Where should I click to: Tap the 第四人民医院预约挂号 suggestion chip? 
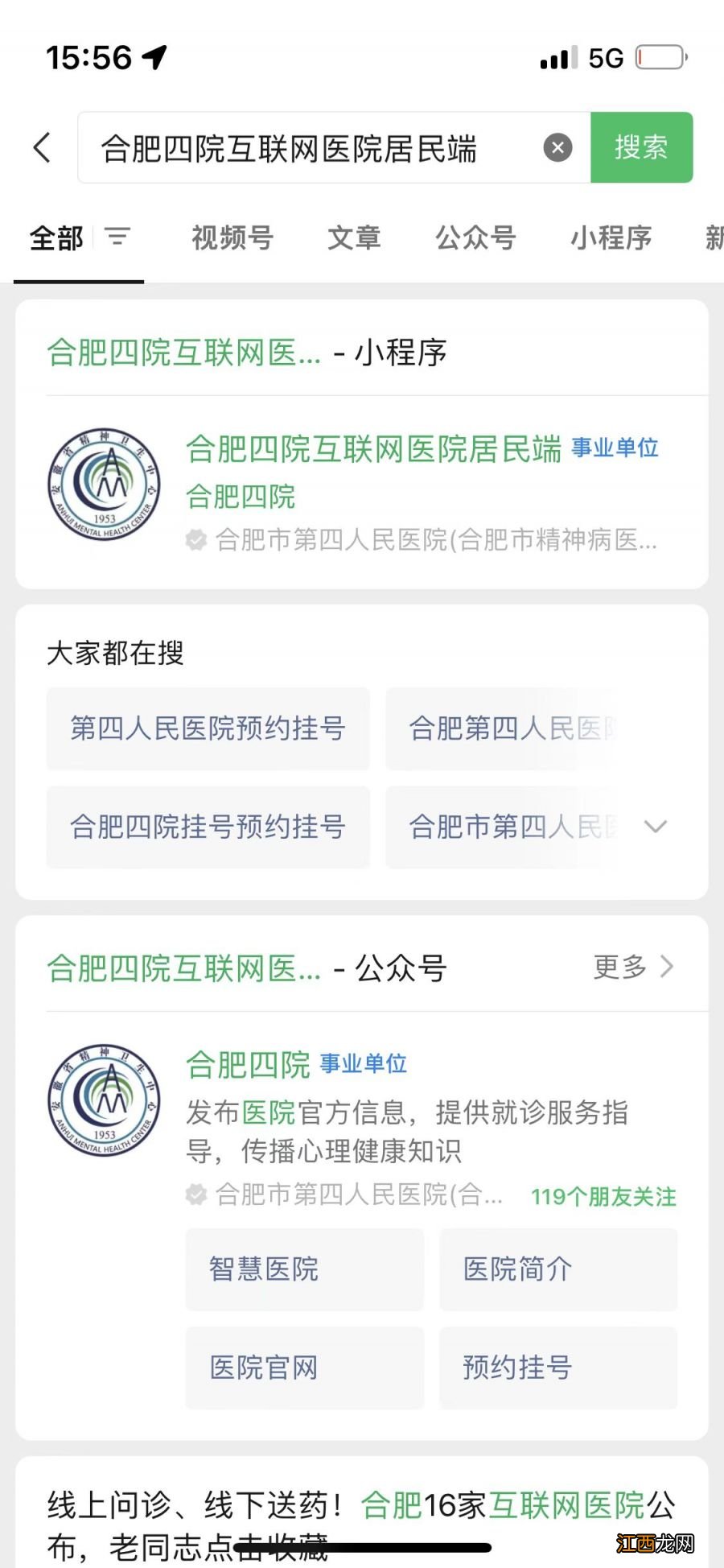[208, 729]
